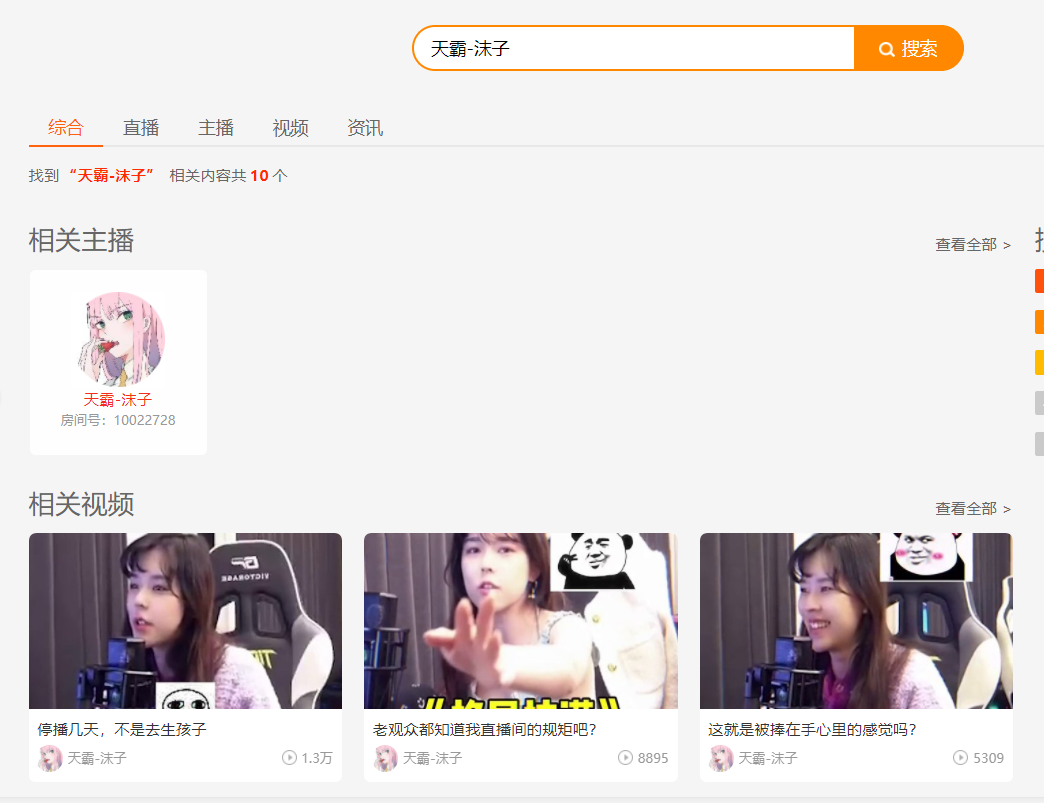Play the video 停播几天，不是去生孩子
1044x803 pixels.
[x=185, y=621]
